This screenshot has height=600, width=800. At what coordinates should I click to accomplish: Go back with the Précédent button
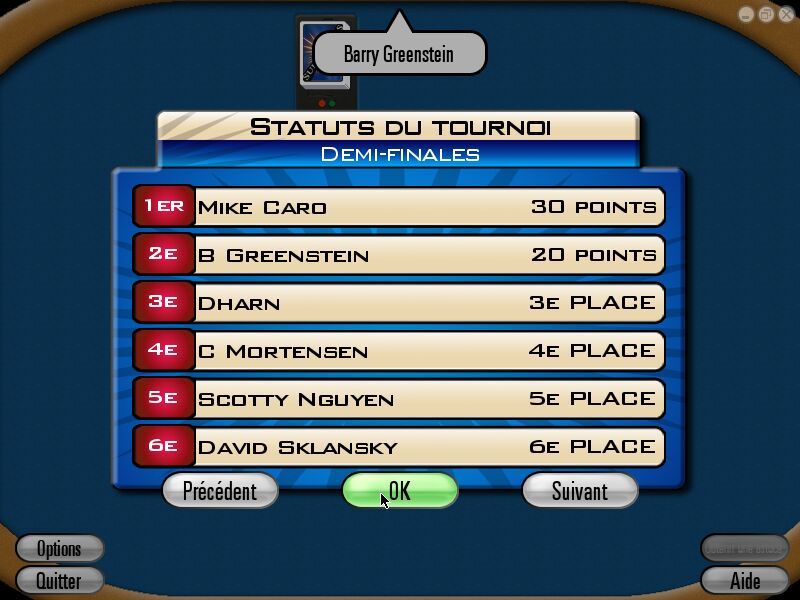coord(220,491)
